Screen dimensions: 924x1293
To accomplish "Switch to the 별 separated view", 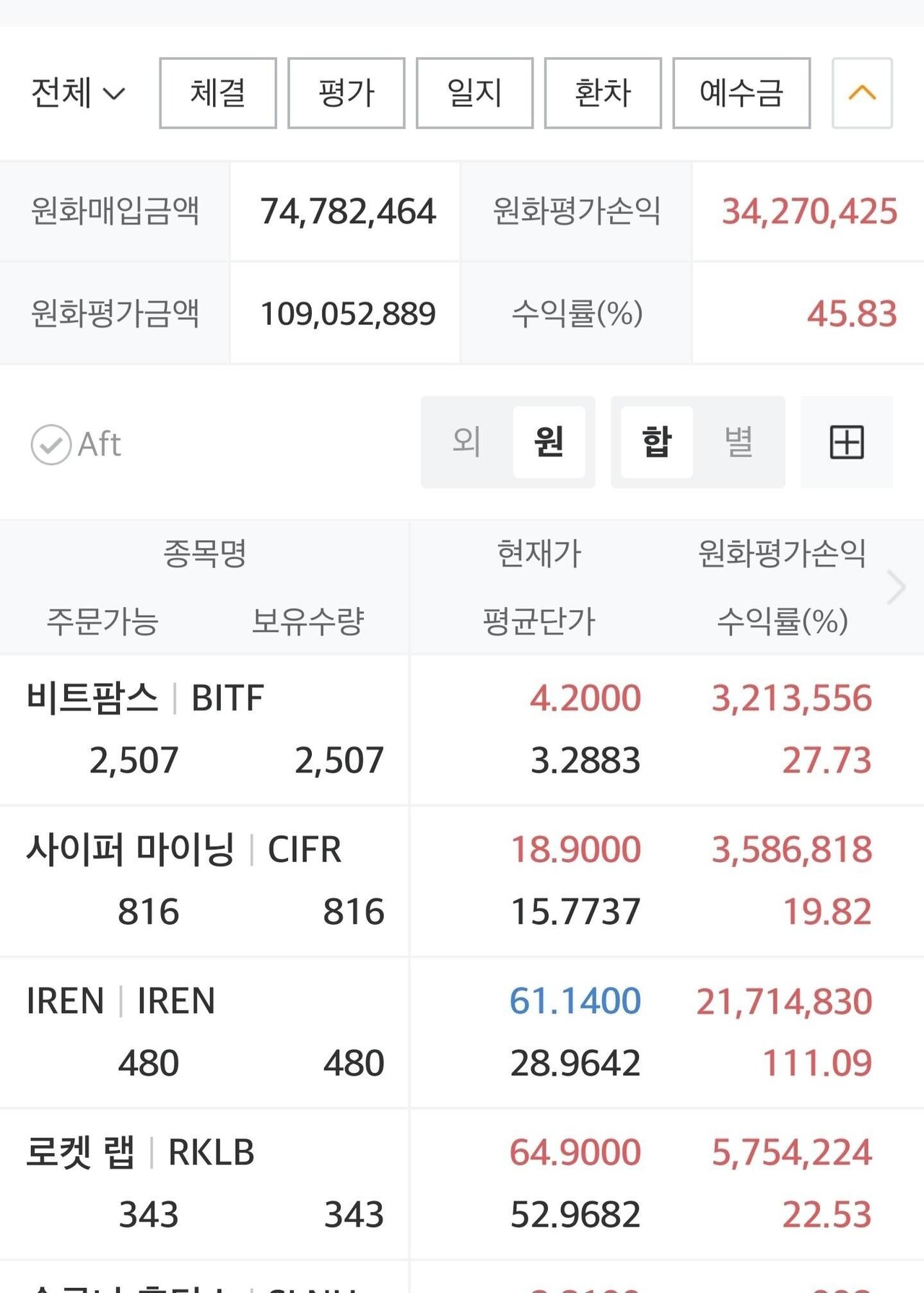I will click(x=738, y=442).
